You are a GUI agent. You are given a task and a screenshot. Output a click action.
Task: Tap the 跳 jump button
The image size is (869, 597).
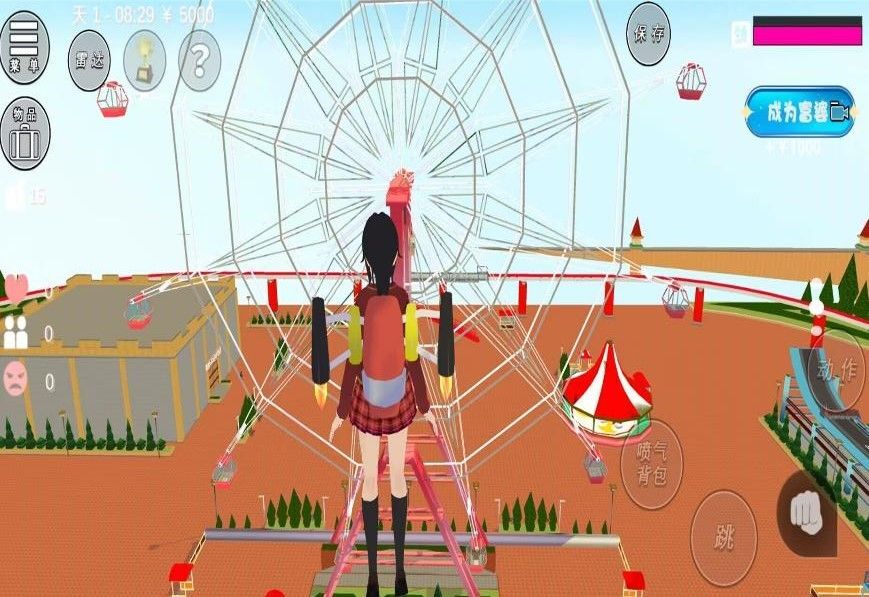point(726,537)
